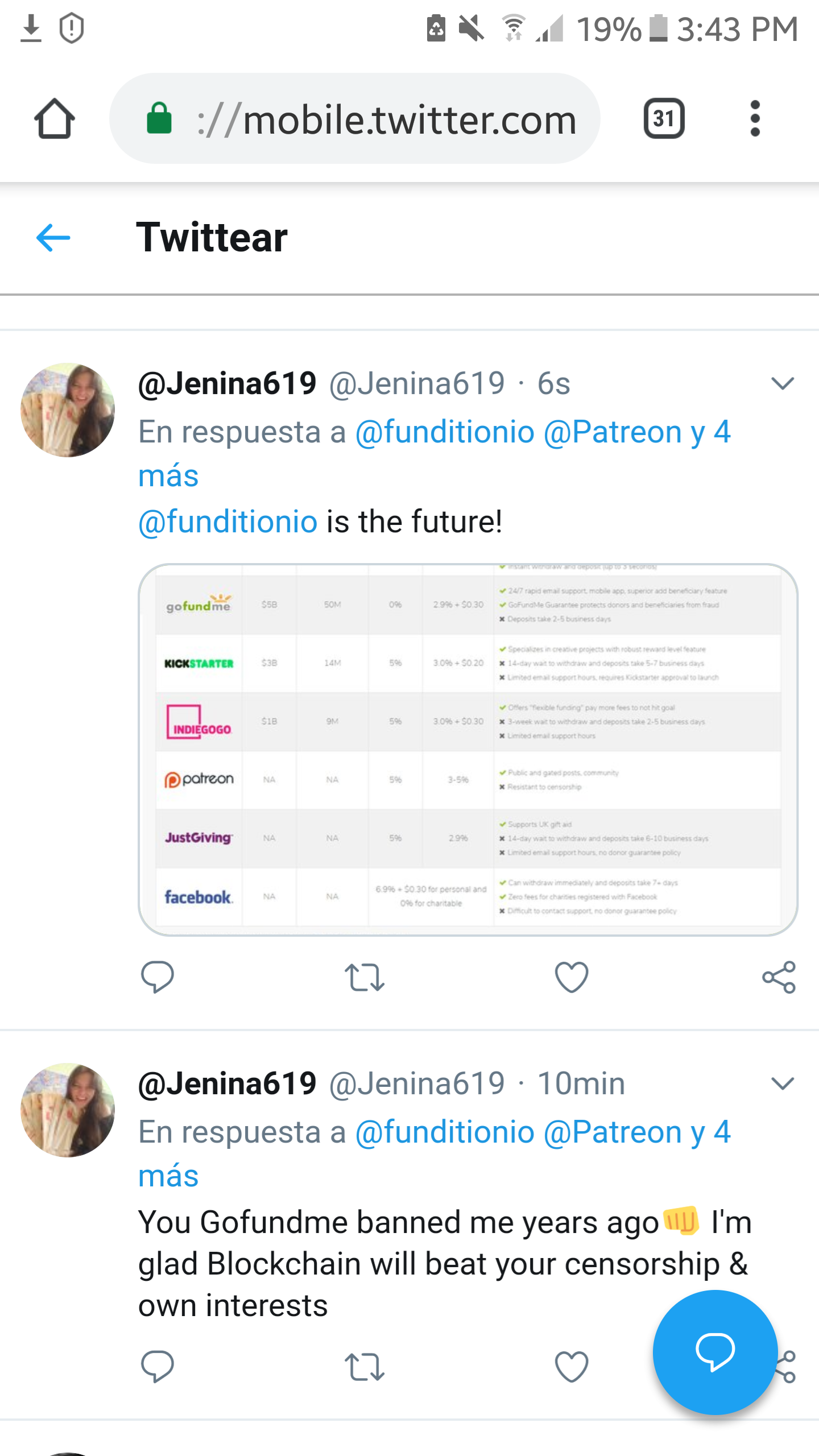This screenshot has height=1456, width=819.
Task: Like the 'is the future!' tweet
Action: [x=571, y=978]
